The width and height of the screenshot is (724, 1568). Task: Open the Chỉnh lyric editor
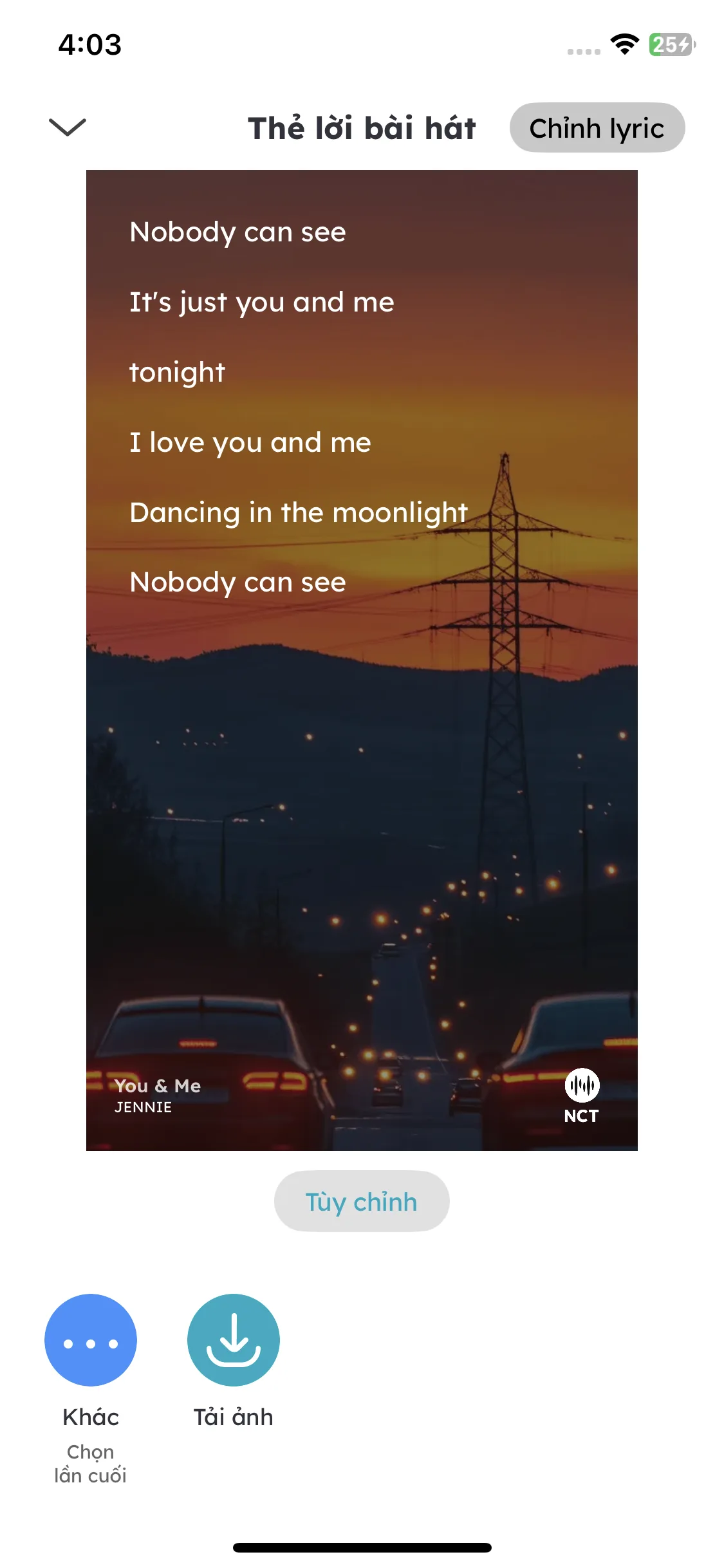[x=597, y=127]
